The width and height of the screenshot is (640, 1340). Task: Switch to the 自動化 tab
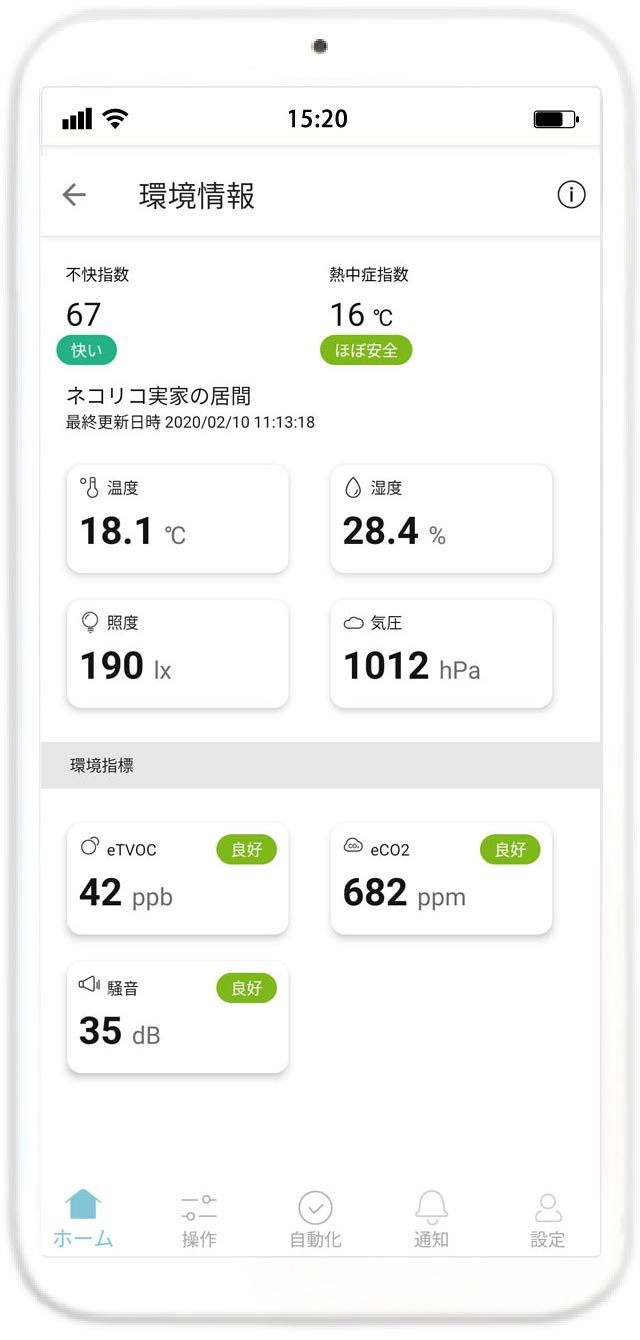pos(315,1220)
